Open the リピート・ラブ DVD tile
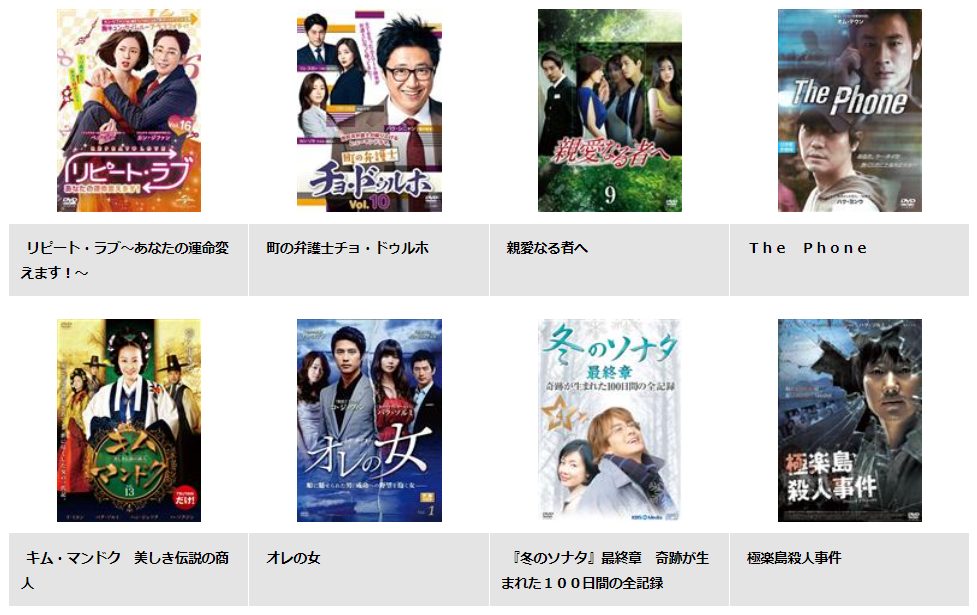 pos(128,111)
